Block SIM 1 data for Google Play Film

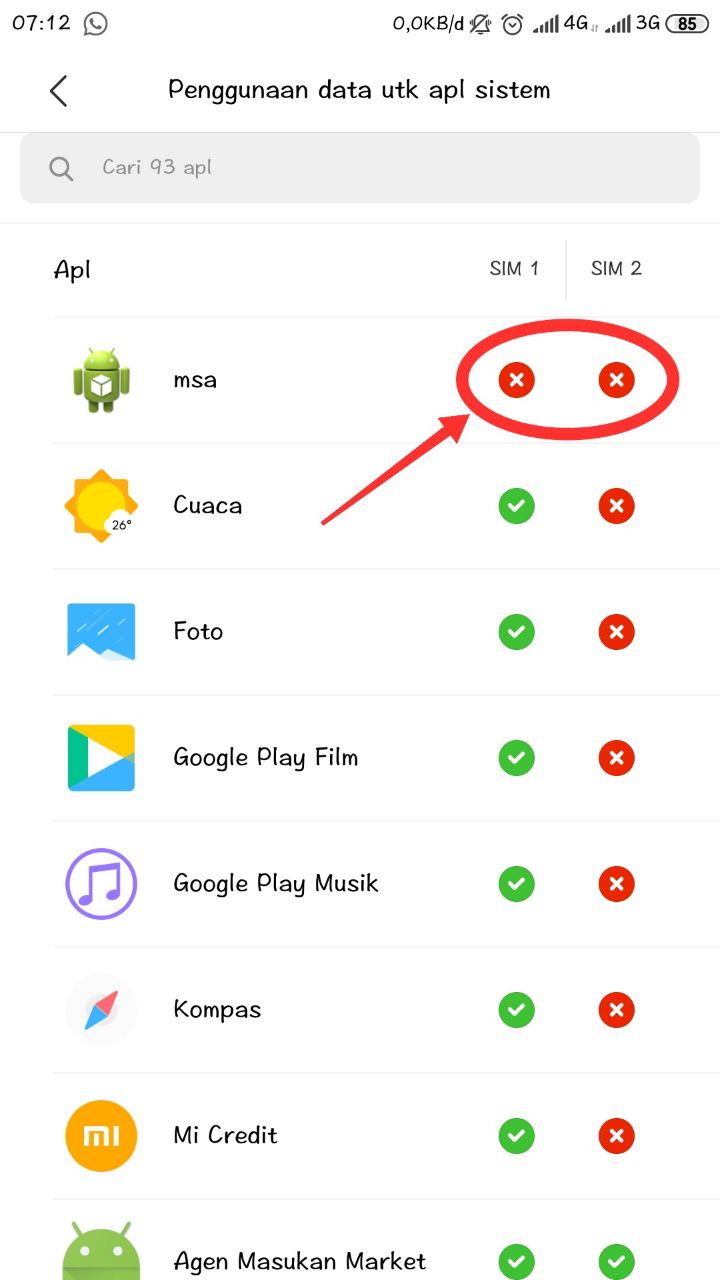(517, 758)
